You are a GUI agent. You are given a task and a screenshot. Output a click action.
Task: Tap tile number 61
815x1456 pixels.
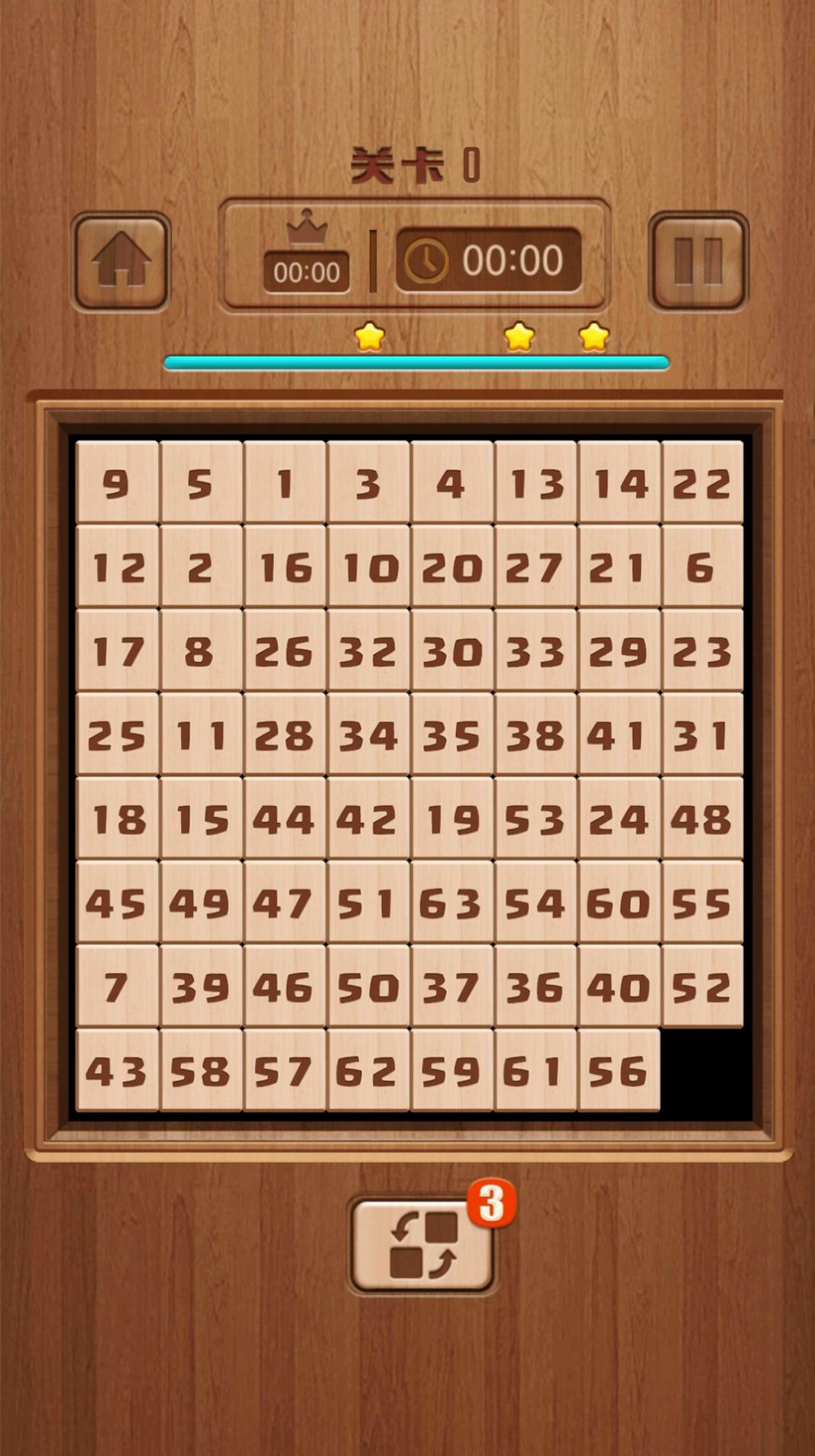pos(535,1070)
